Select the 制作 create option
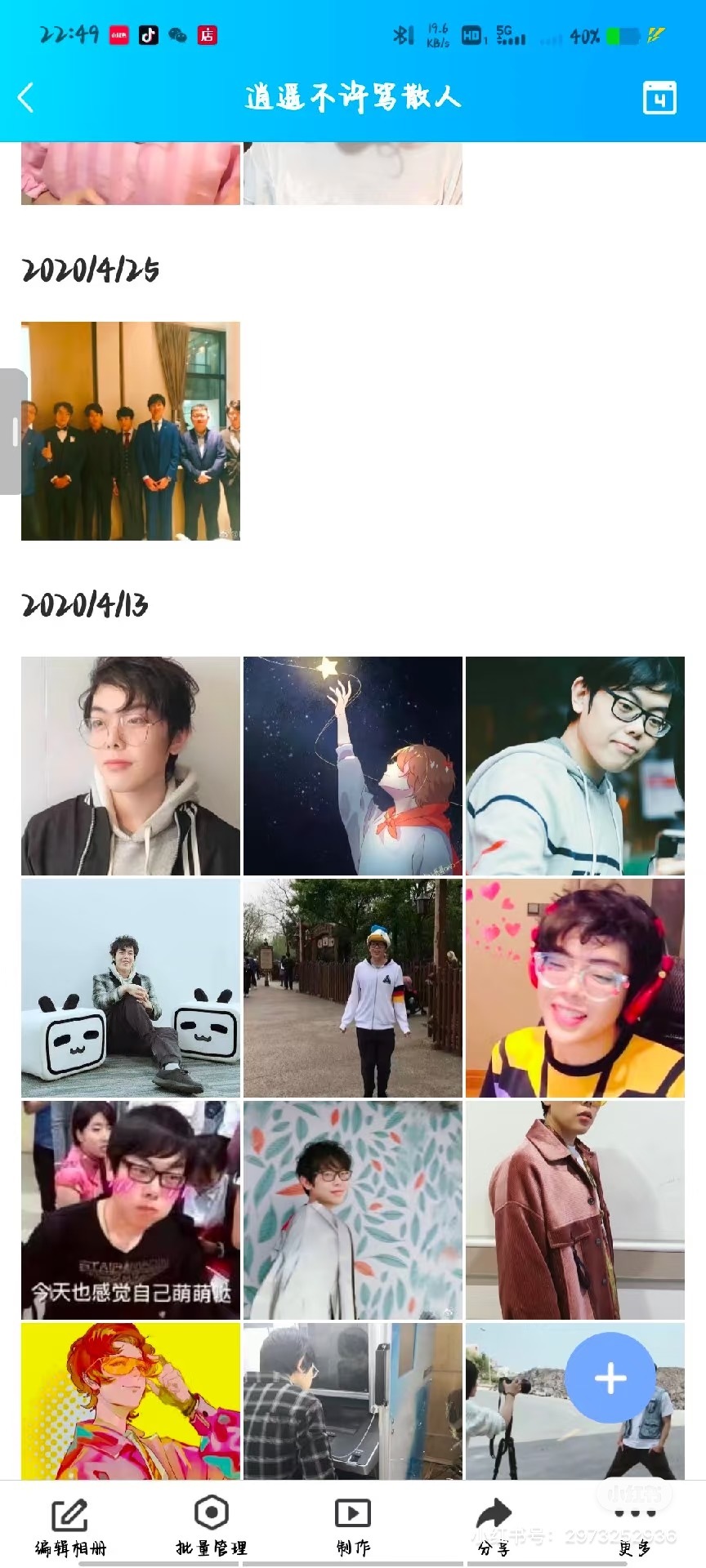 pos(353,1526)
